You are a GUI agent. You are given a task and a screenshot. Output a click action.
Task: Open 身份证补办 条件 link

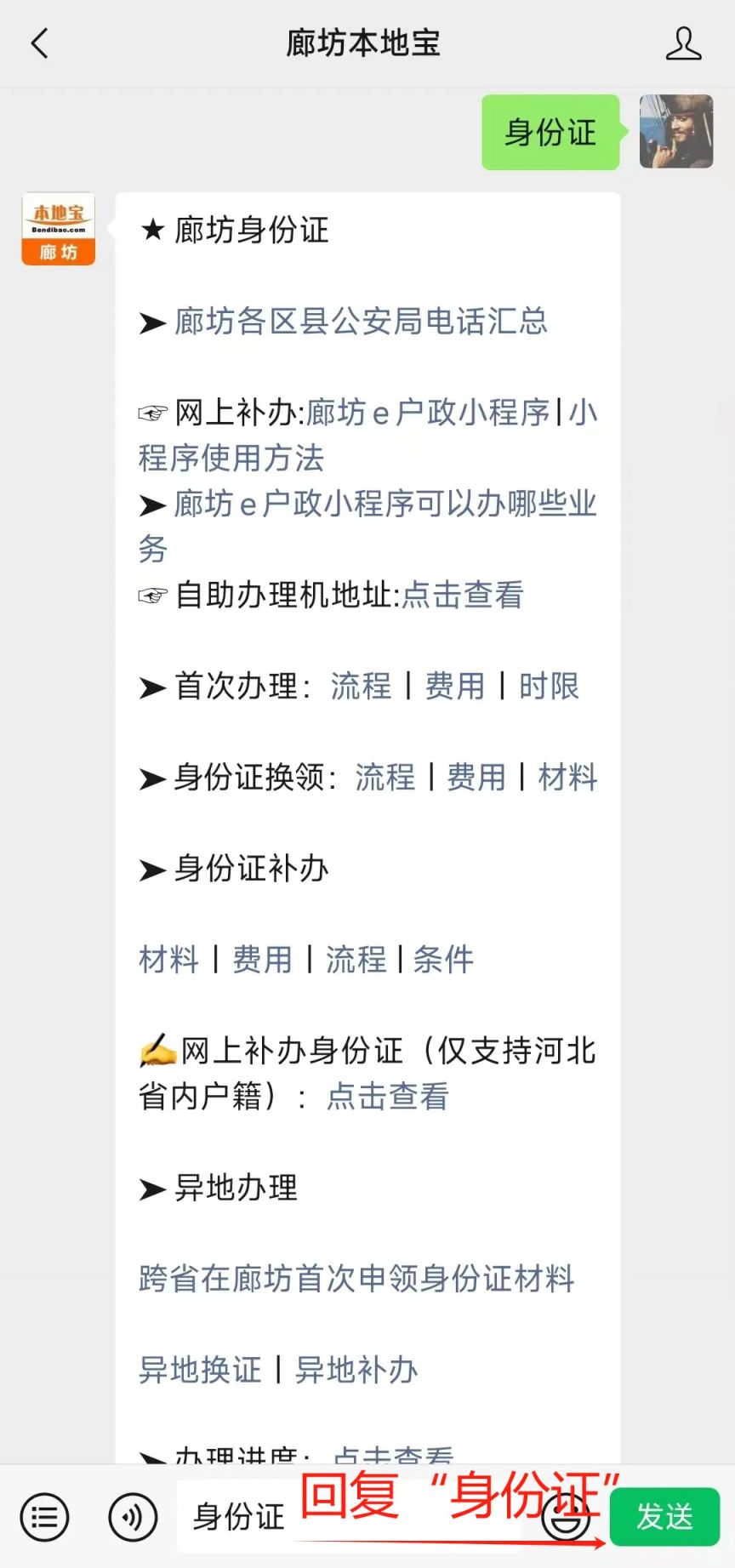(x=443, y=960)
